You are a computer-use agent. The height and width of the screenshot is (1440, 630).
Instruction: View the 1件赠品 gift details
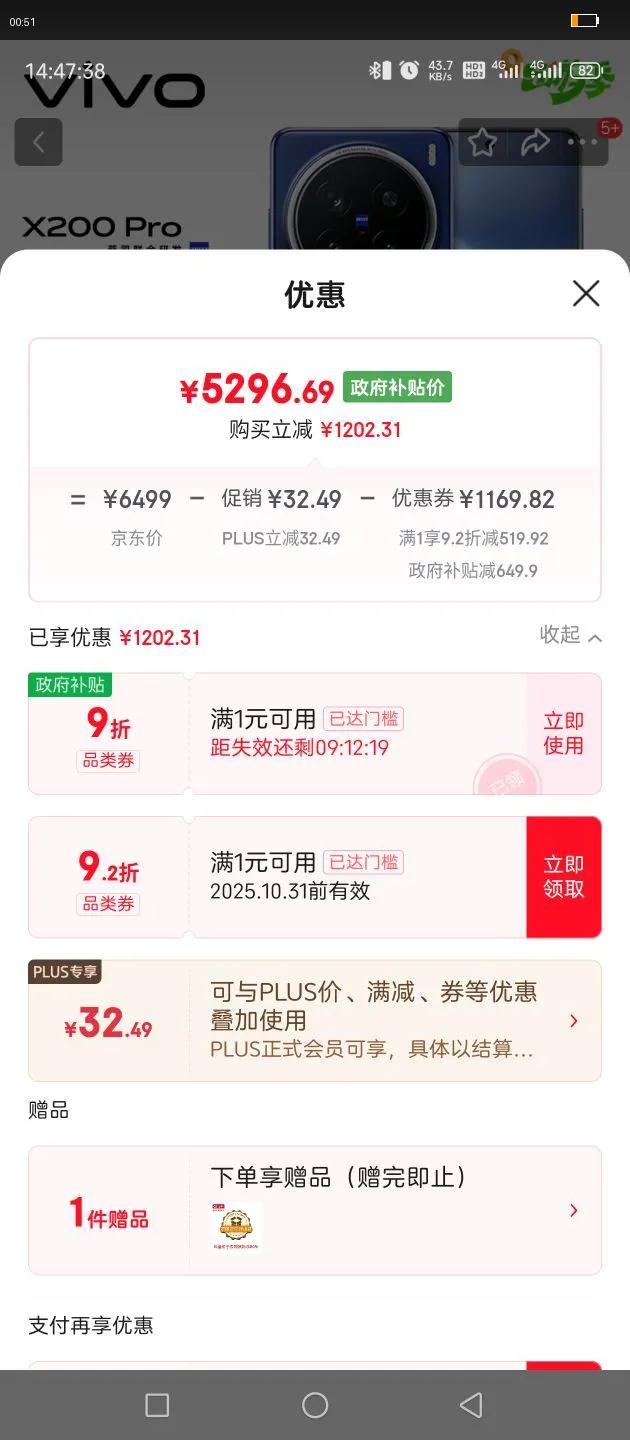[573, 1210]
